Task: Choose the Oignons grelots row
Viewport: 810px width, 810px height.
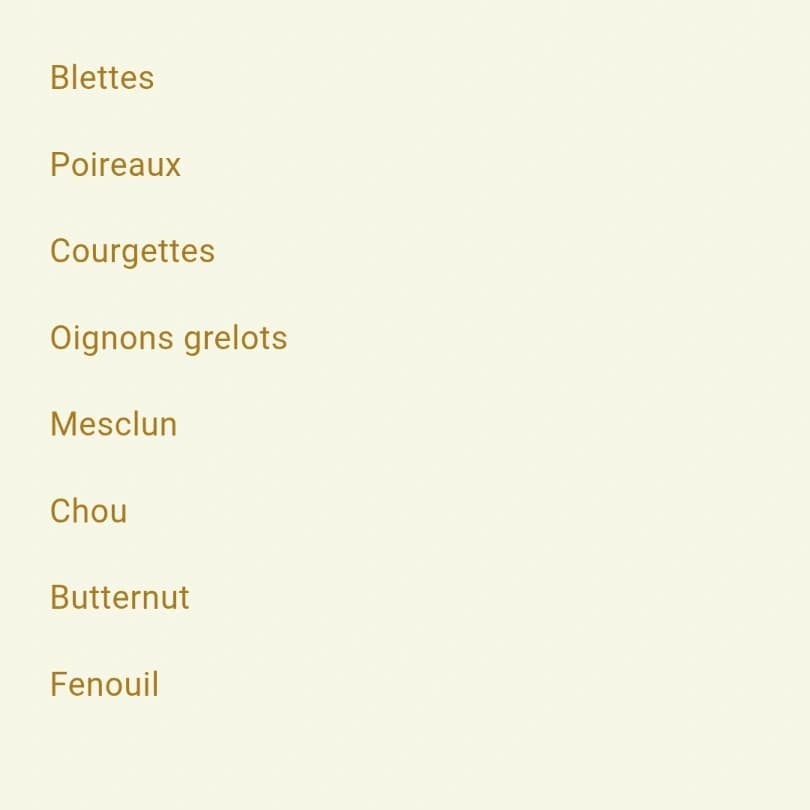Action: (x=168, y=338)
